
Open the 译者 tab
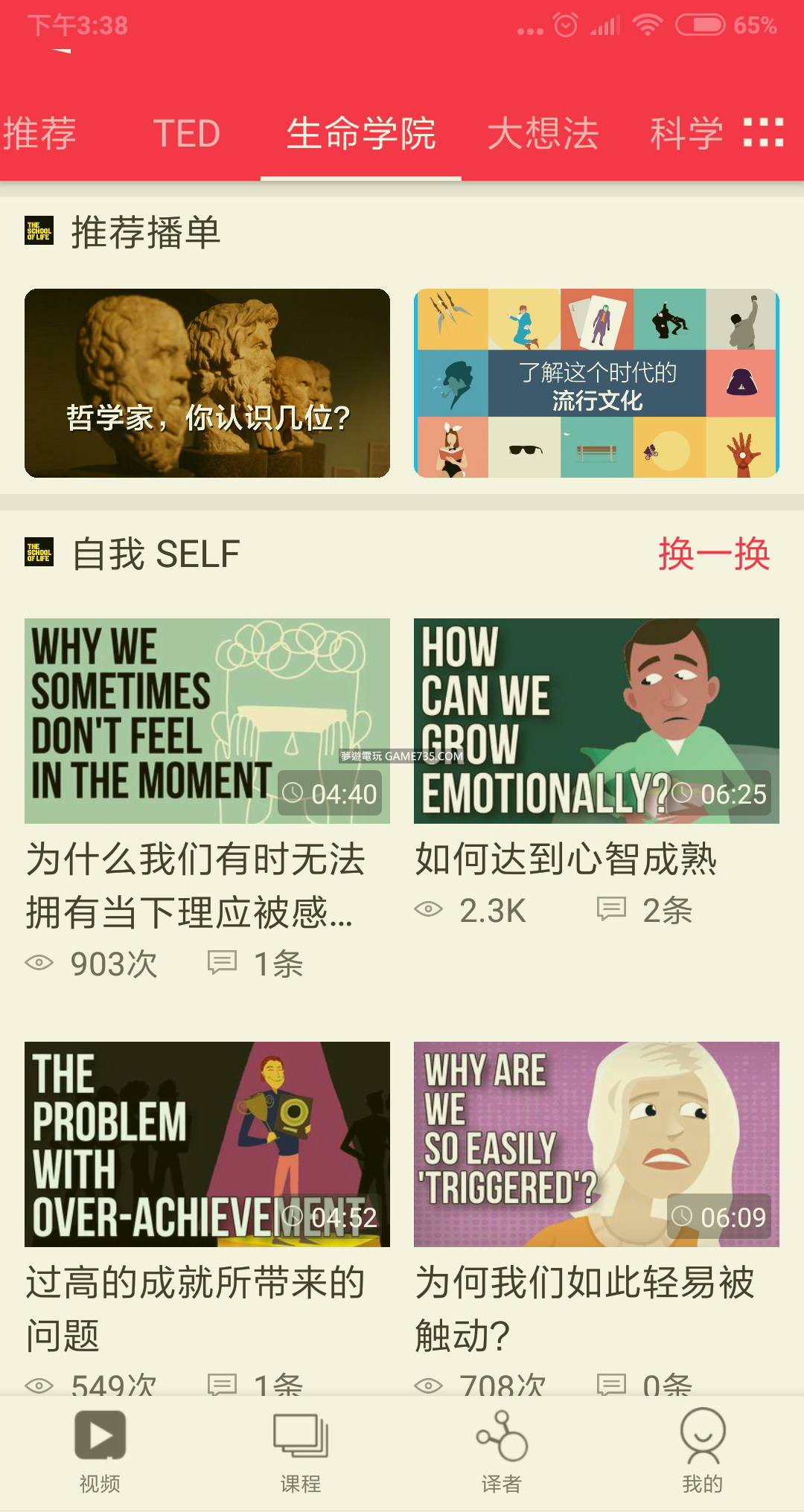502,1451
